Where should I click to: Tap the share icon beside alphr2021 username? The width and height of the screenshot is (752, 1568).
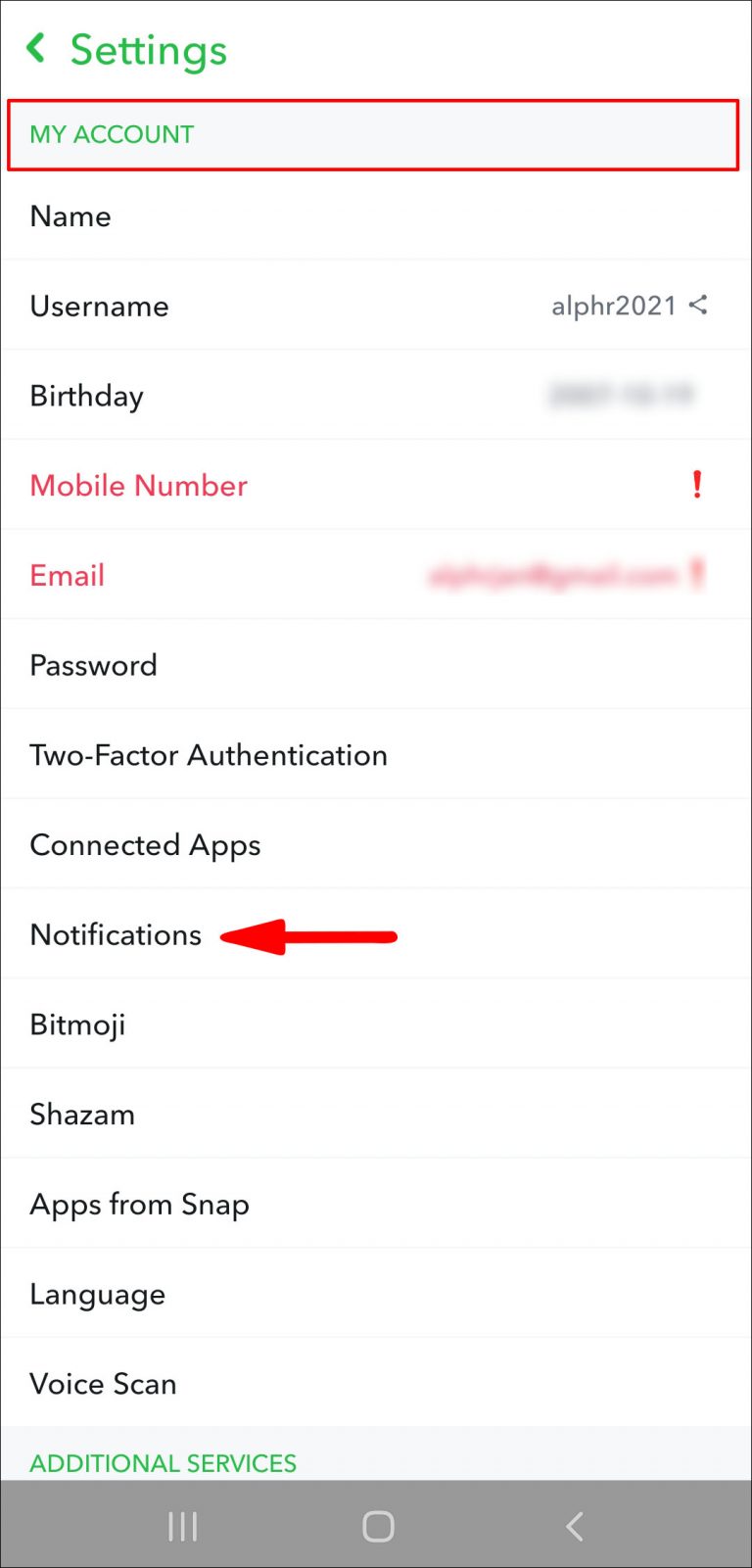tap(698, 305)
